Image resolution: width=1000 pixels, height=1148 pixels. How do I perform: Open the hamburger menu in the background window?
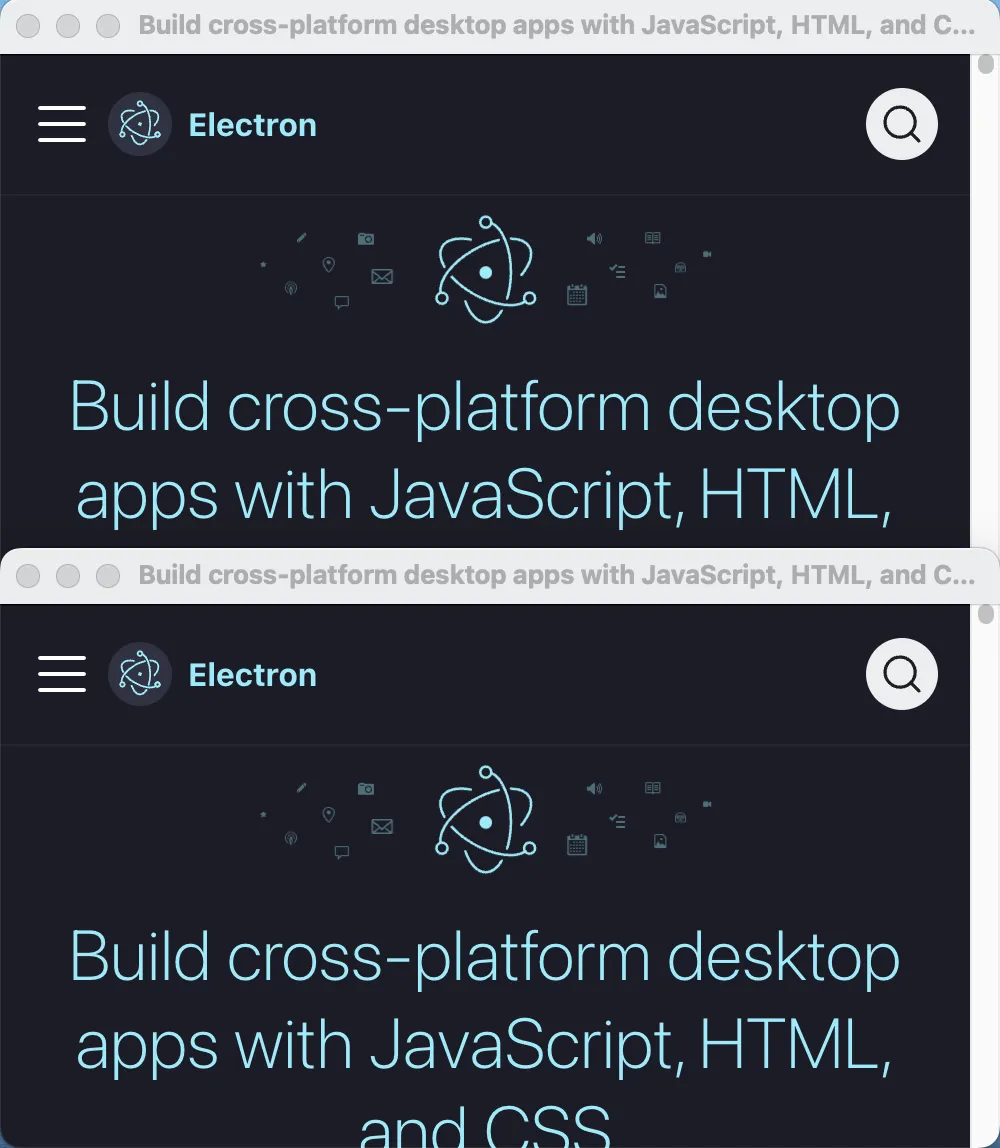click(x=62, y=125)
